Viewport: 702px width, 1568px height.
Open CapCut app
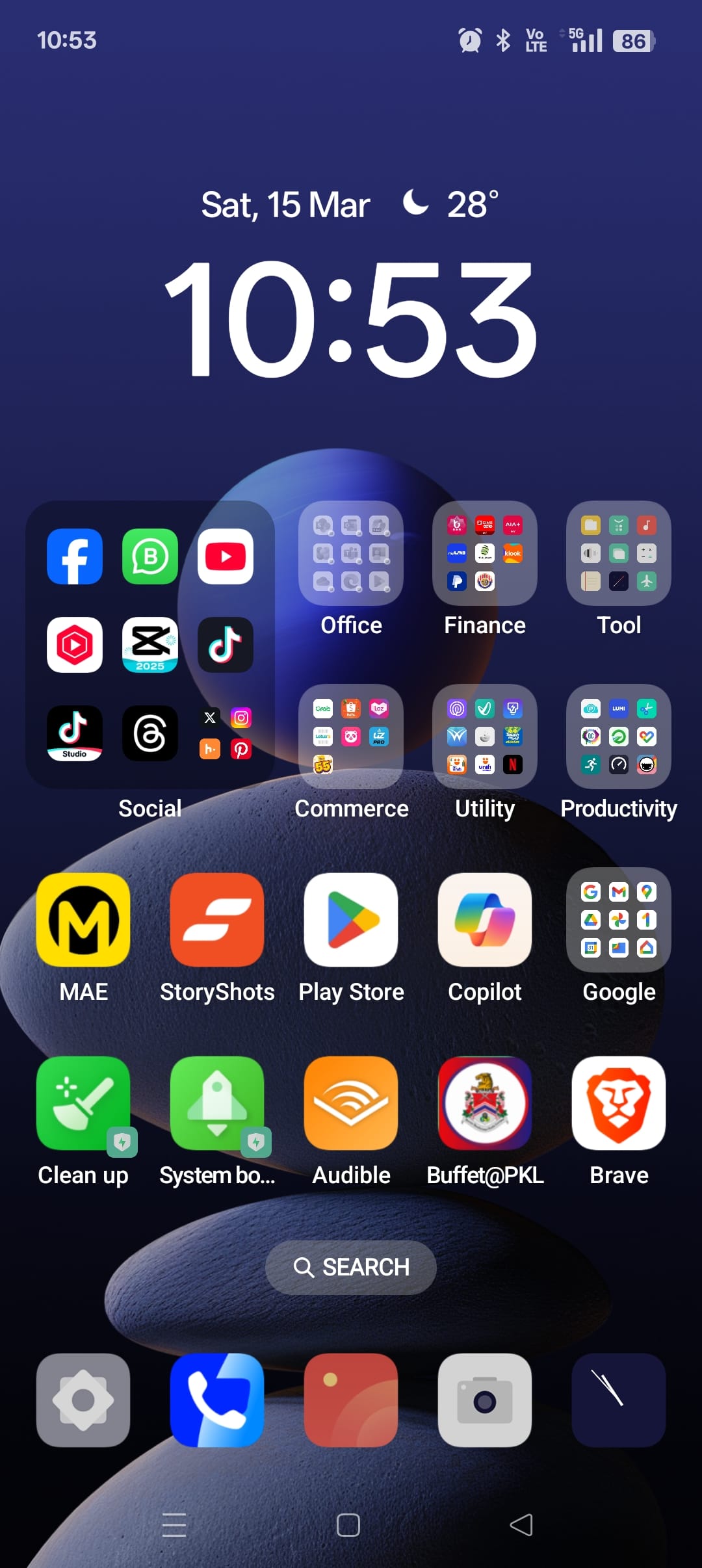coord(150,645)
